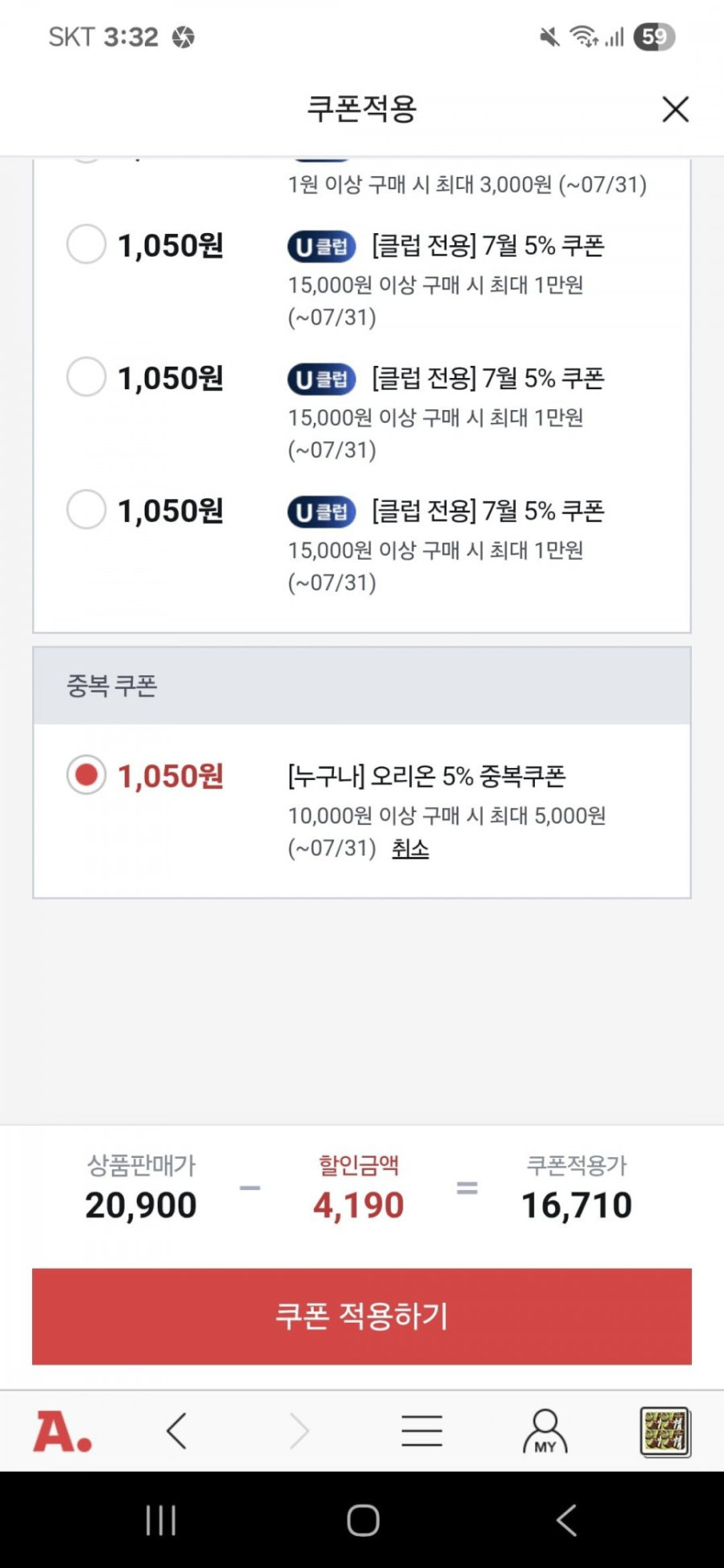Select the 오리온 5% 중복쿠폰 radio button
Image resolution: width=724 pixels, height=1568 pixels.
pos(86,775)
